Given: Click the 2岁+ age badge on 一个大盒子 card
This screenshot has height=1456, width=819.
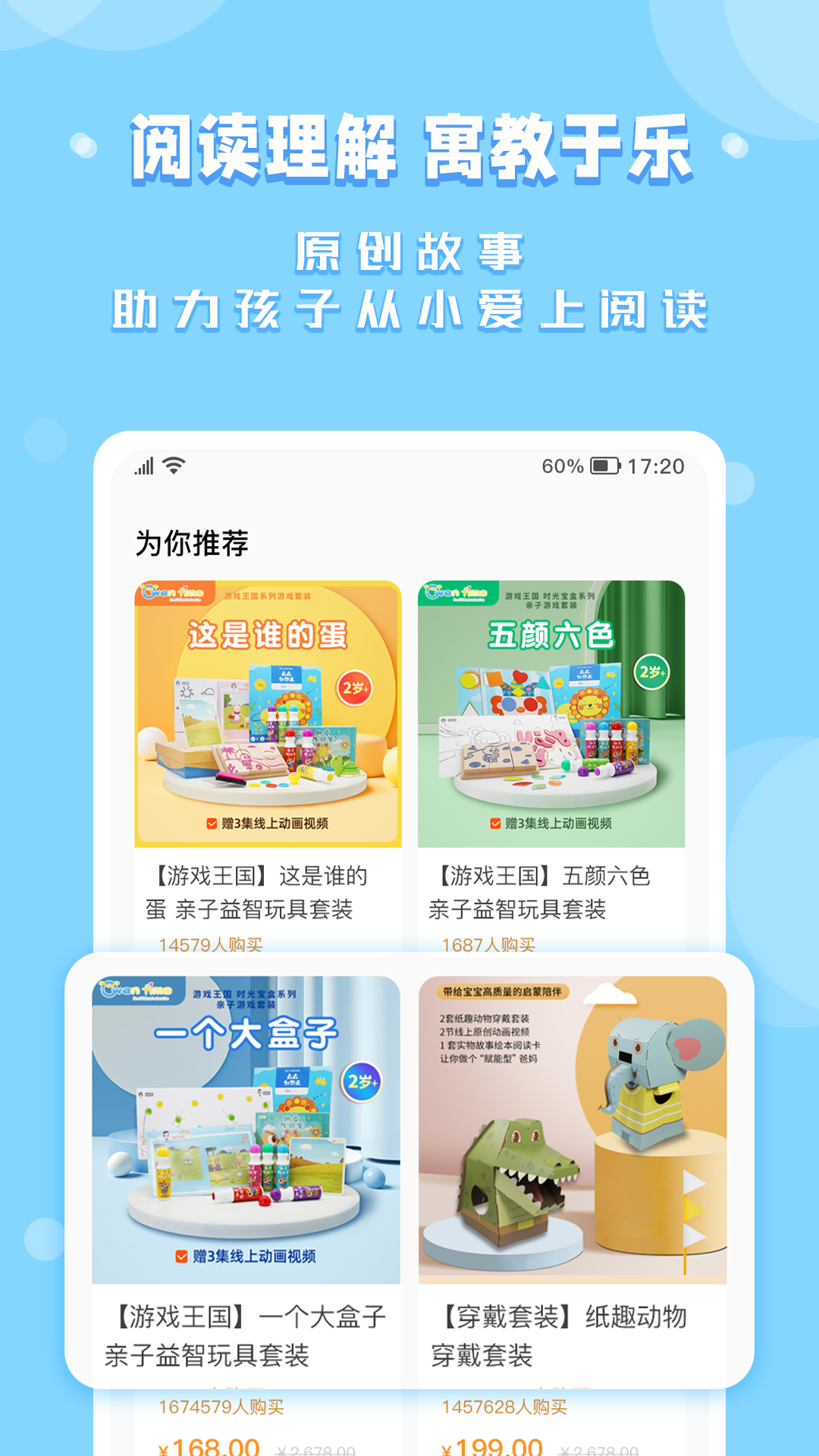Looking at the screenshot, I should coord(361,1082).
